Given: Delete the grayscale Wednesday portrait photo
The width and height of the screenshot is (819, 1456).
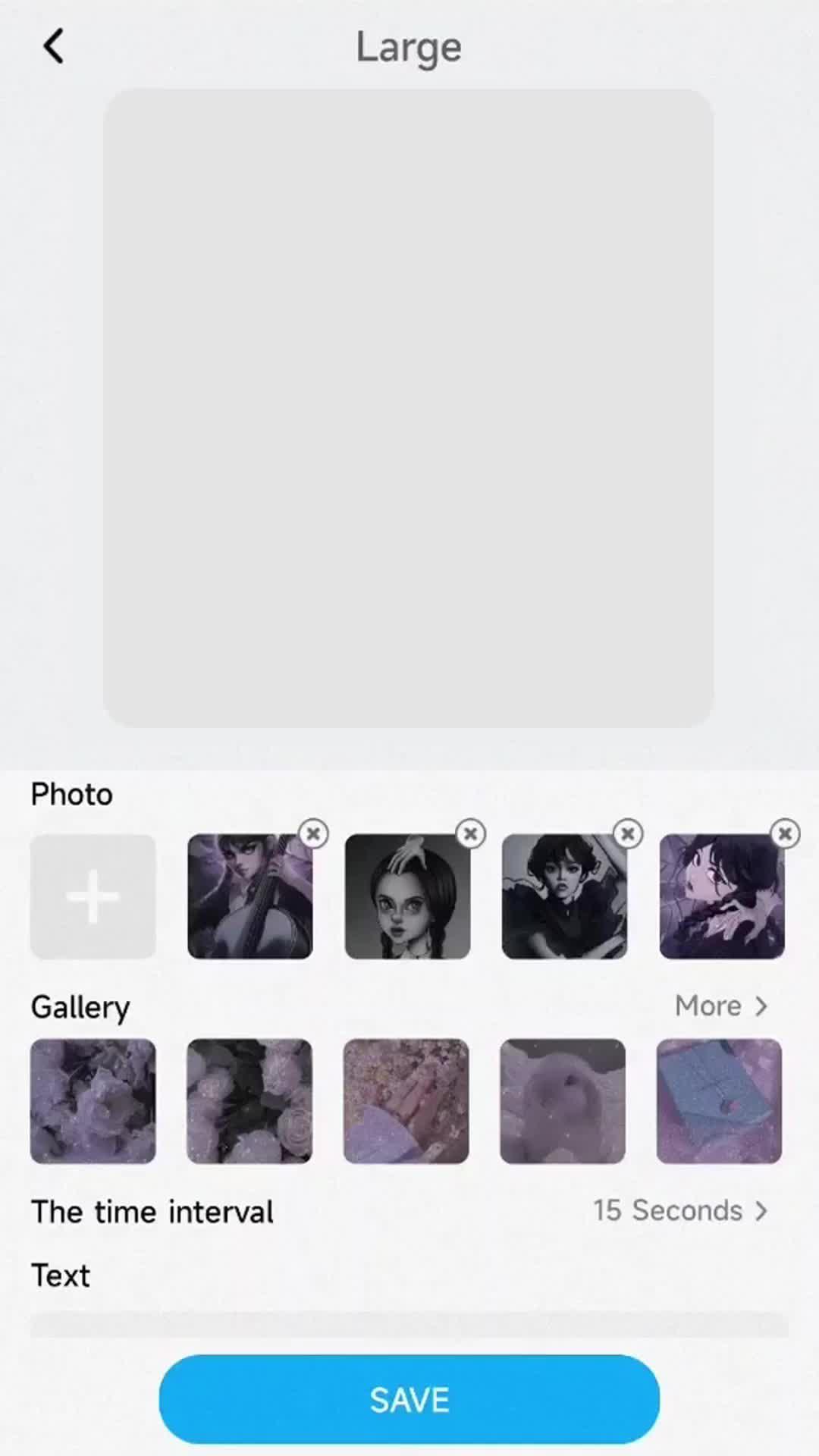Looking at the screenshot, I should pos(470,833).
